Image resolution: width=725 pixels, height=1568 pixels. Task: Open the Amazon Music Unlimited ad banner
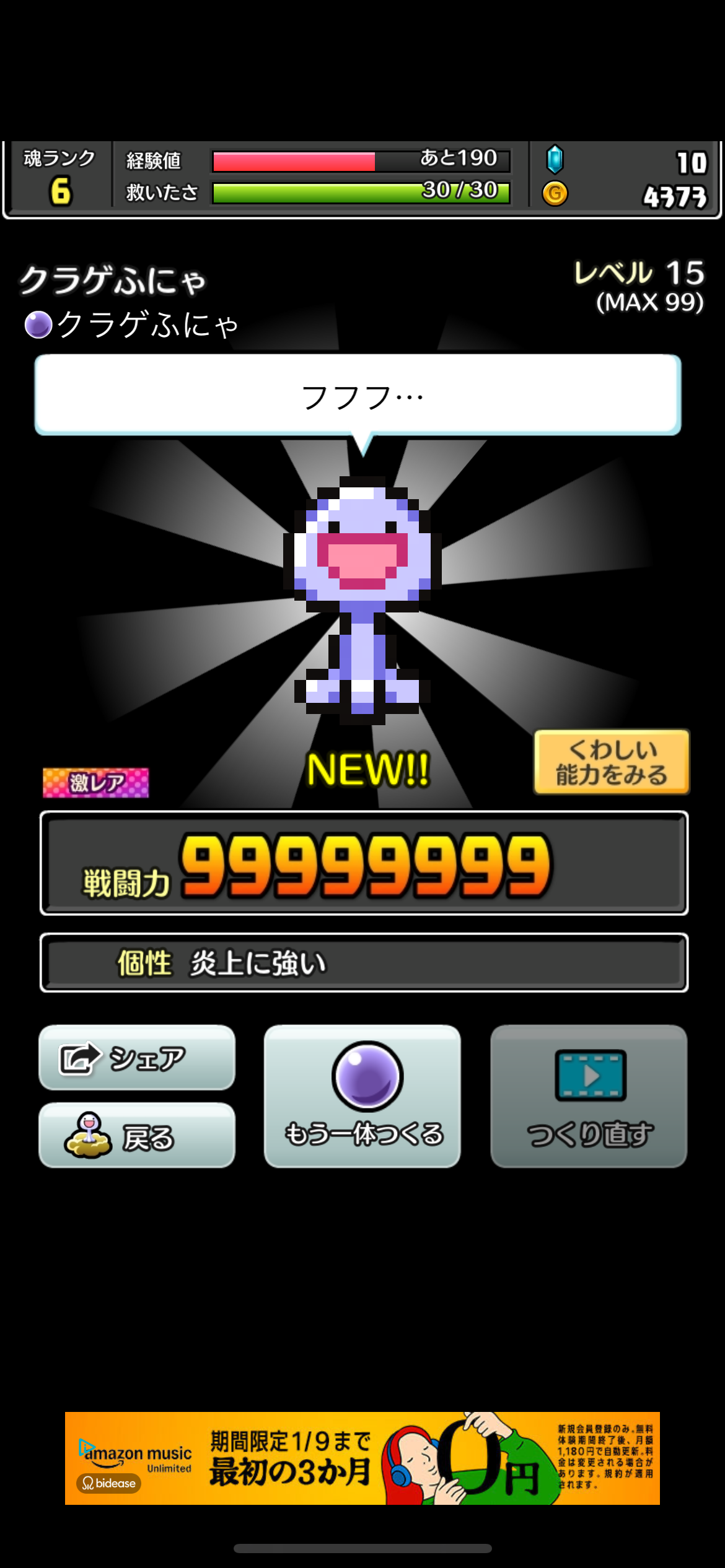pos(362,1458)
